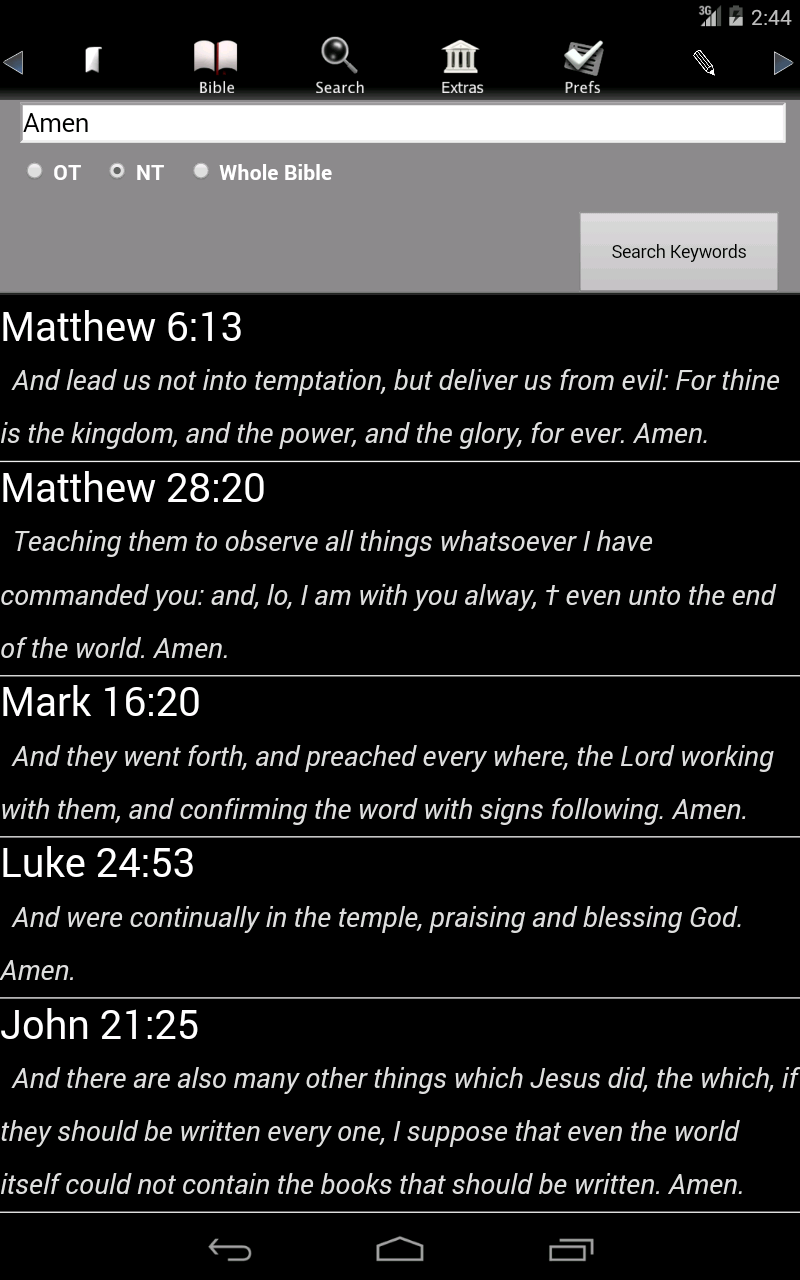
Task: Open the Matthew 6:13 verse result
Action: (x=400, y=380)
